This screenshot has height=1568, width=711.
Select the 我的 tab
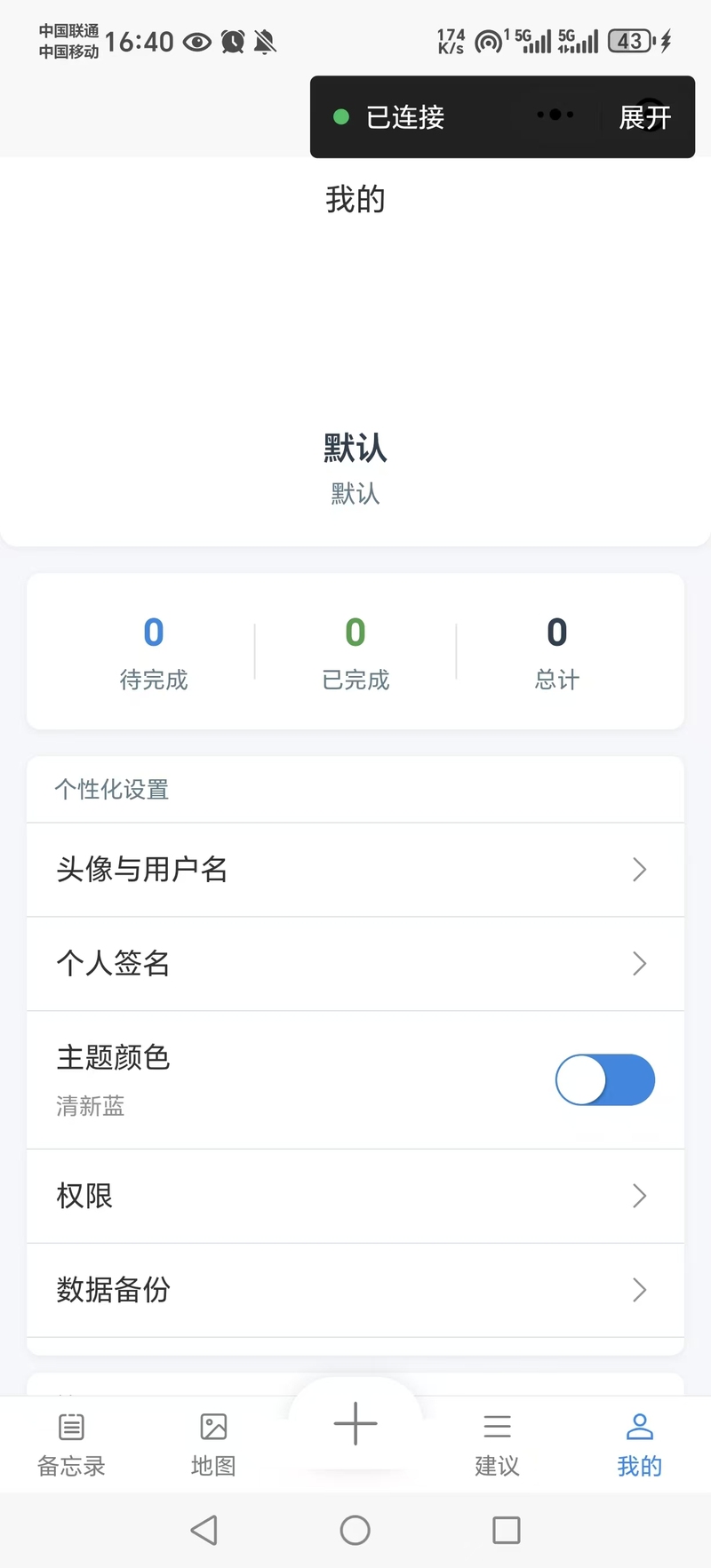[x=639, y=1444]
